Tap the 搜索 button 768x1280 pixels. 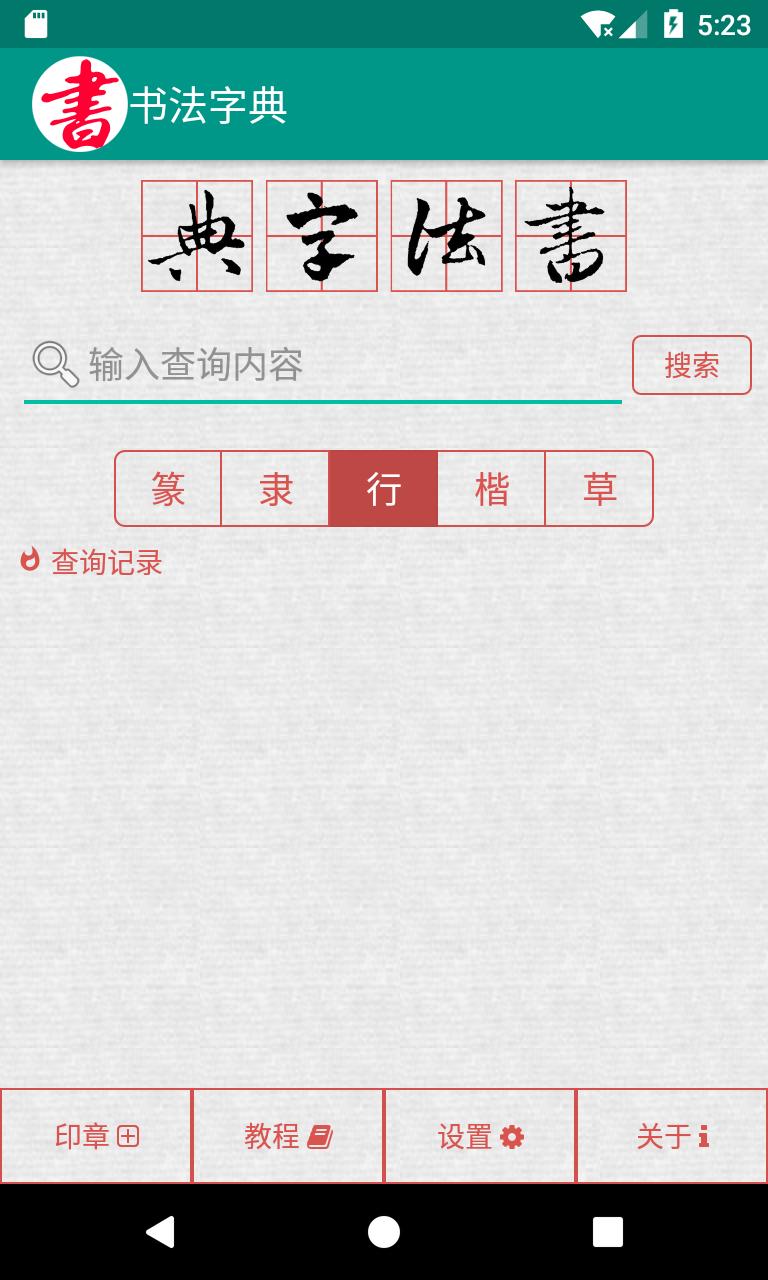point(691,365)
